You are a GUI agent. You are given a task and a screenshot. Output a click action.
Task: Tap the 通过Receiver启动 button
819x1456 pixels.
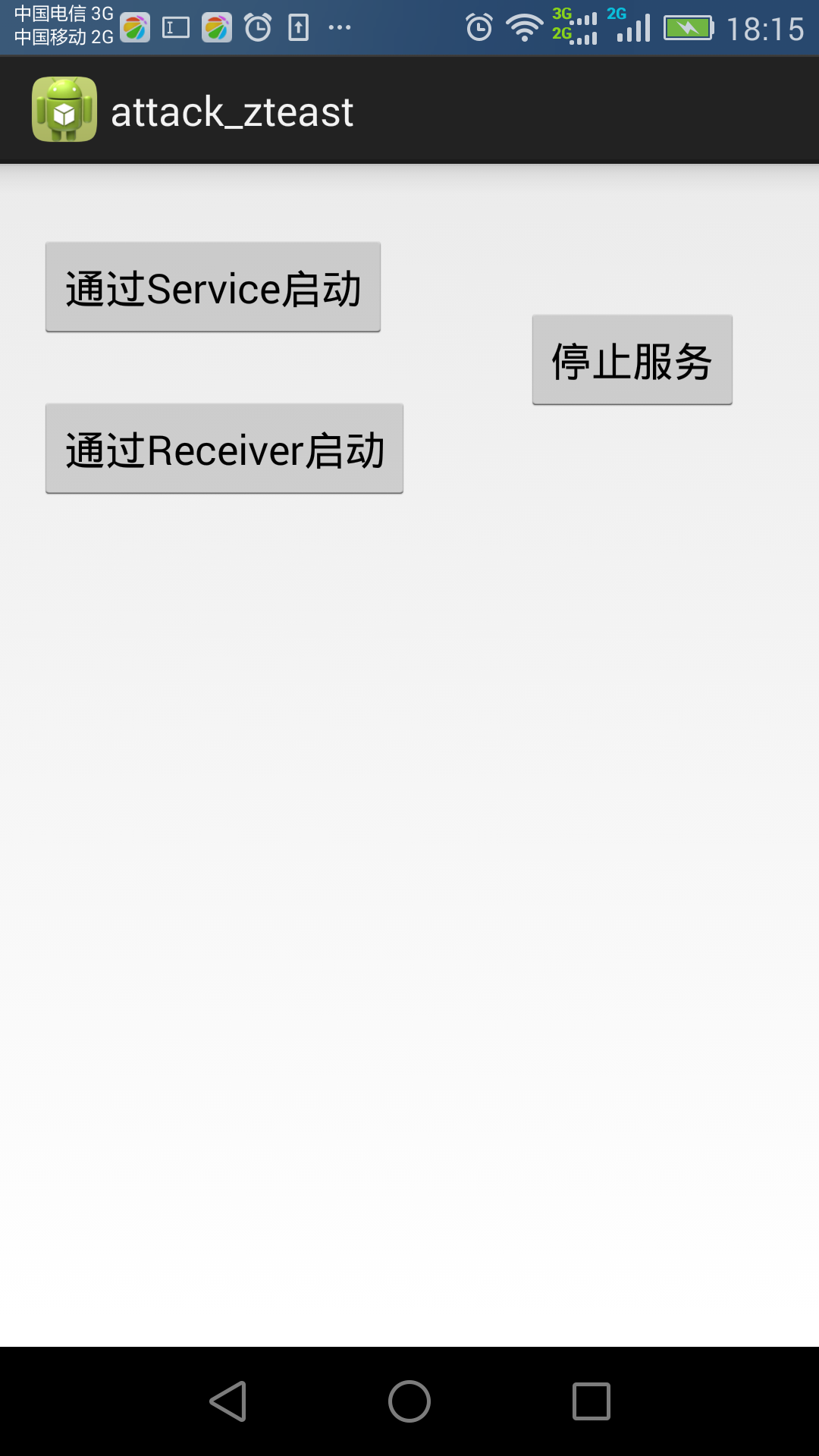pyautogui.click(x=224, y=449)
